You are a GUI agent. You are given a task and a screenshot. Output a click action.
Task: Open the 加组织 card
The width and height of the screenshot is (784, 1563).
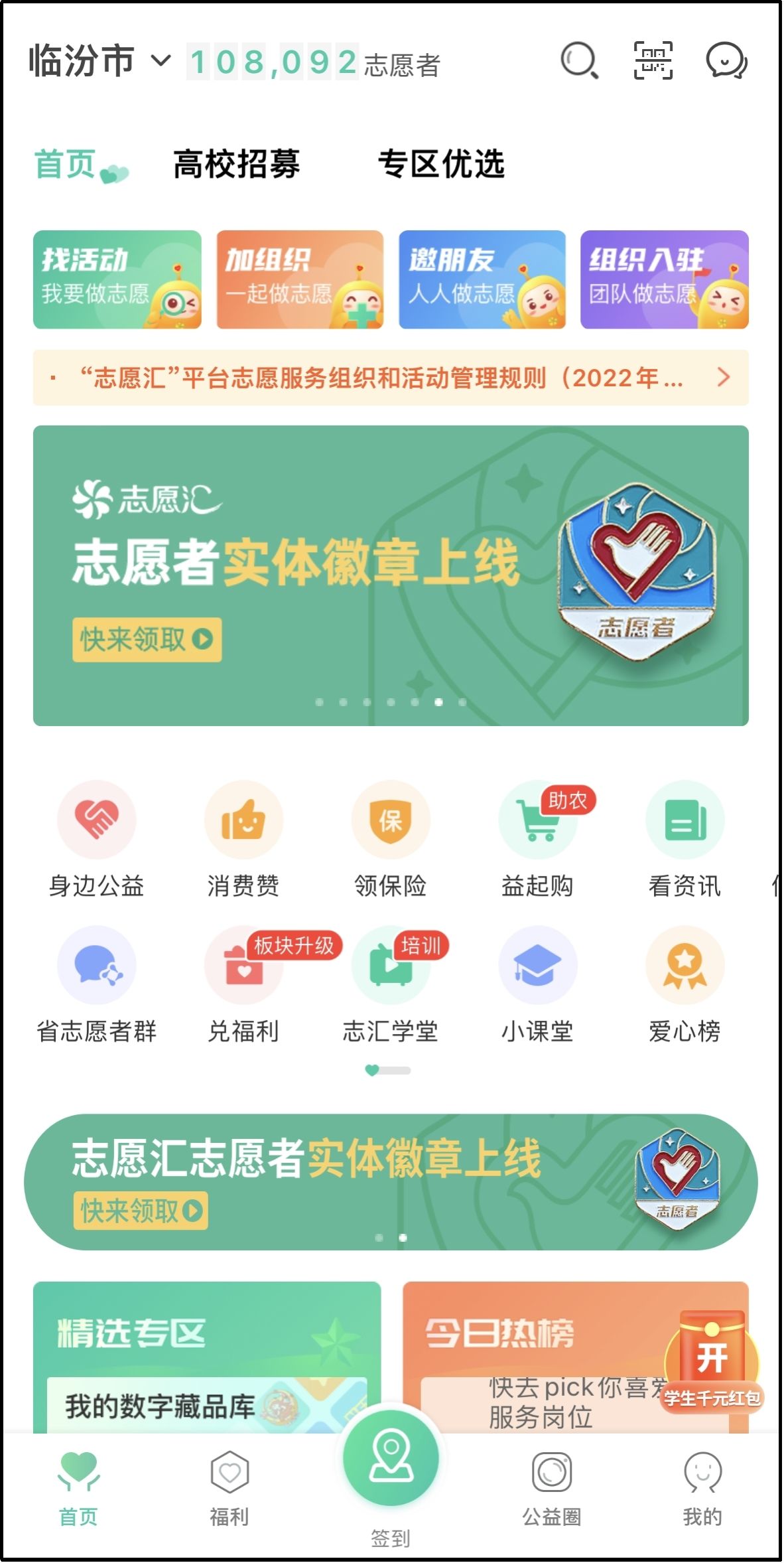(300, 279)
